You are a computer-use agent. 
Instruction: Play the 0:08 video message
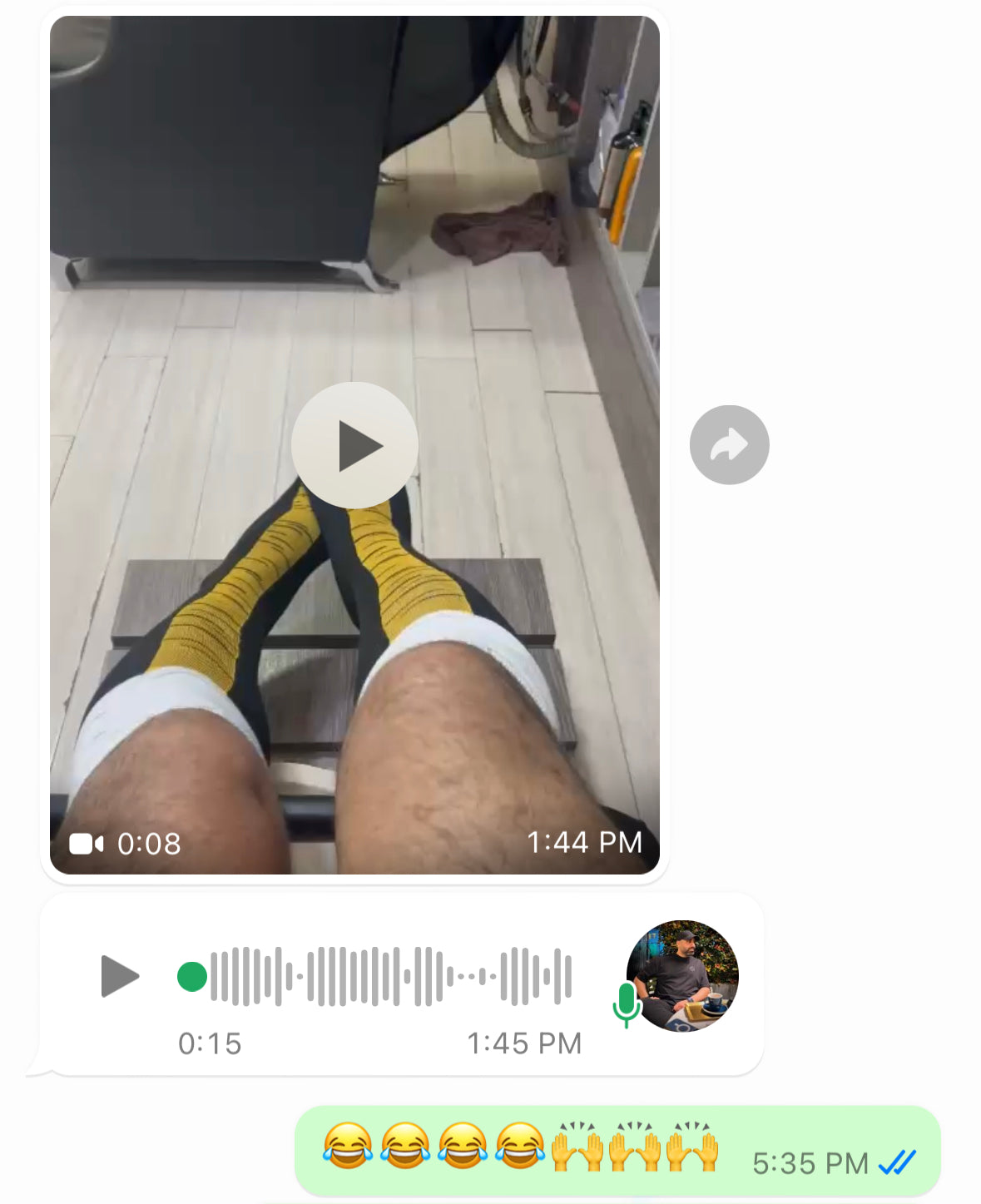(x=354, y=445)
